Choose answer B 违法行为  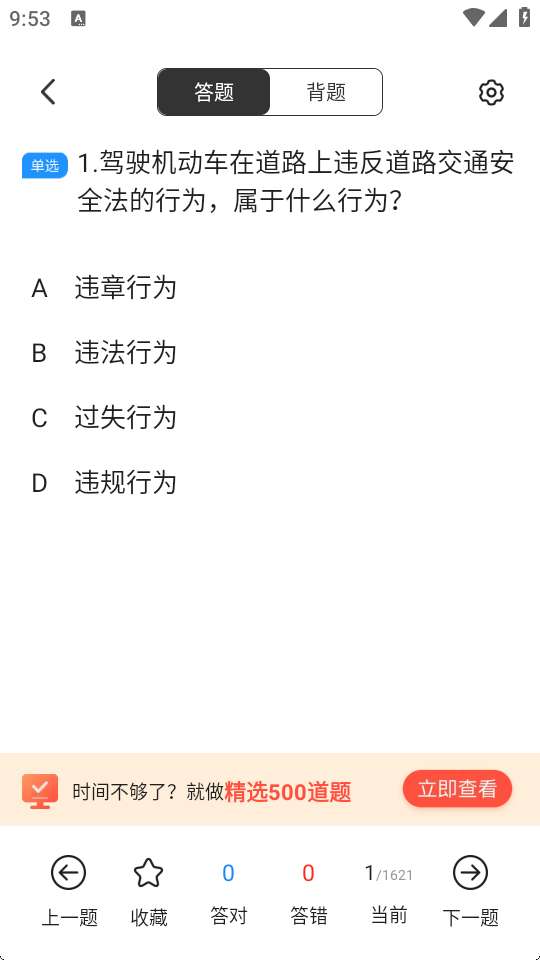(x=270, y=353)
